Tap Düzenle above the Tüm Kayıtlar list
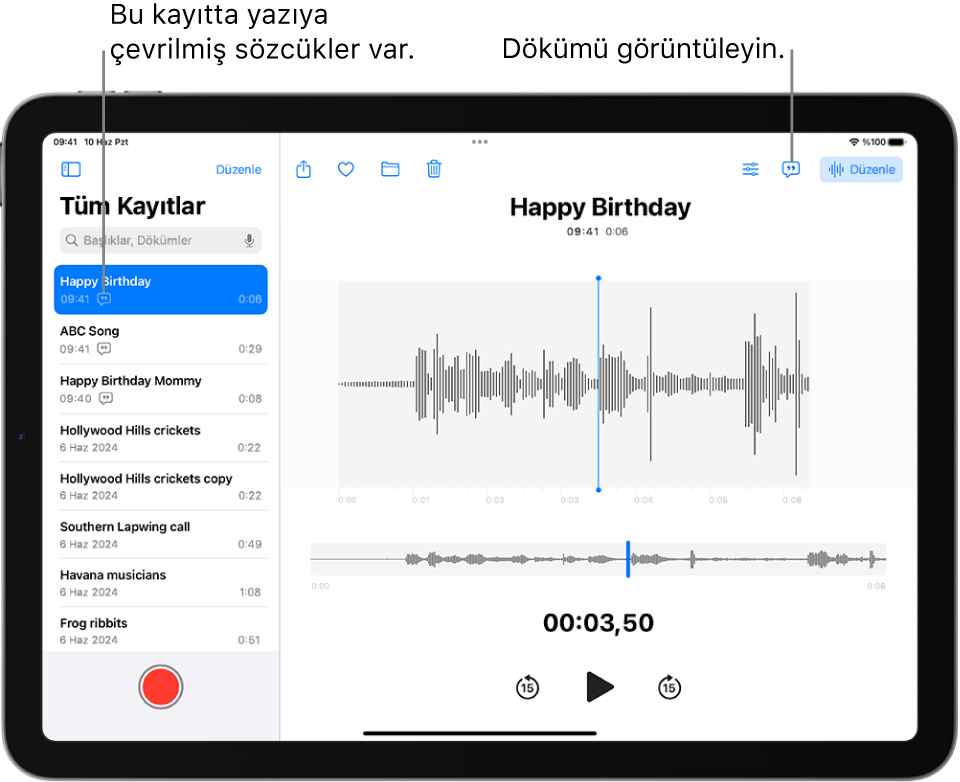 (238, 170)
